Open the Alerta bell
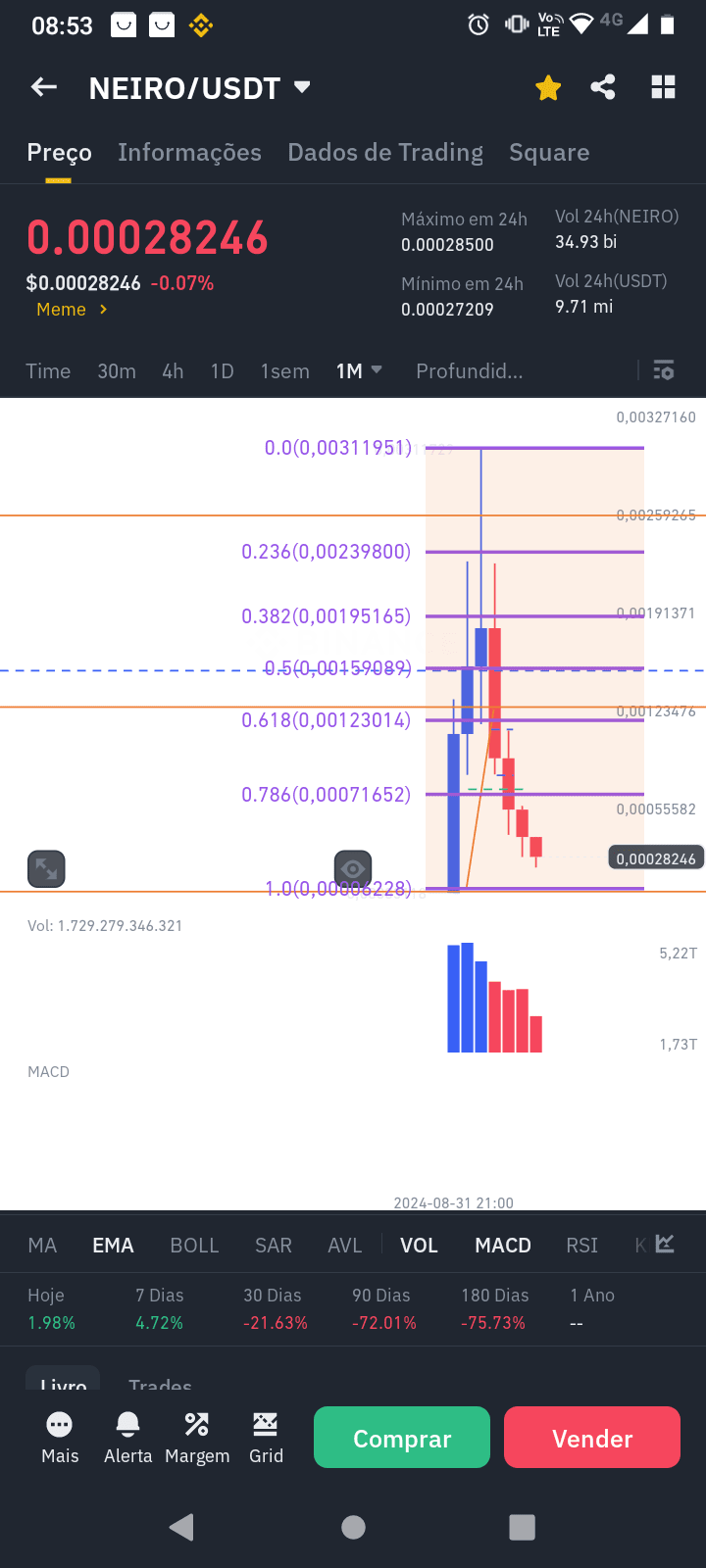Viewport: 706px width, 1568px height. coord(128,1438)
